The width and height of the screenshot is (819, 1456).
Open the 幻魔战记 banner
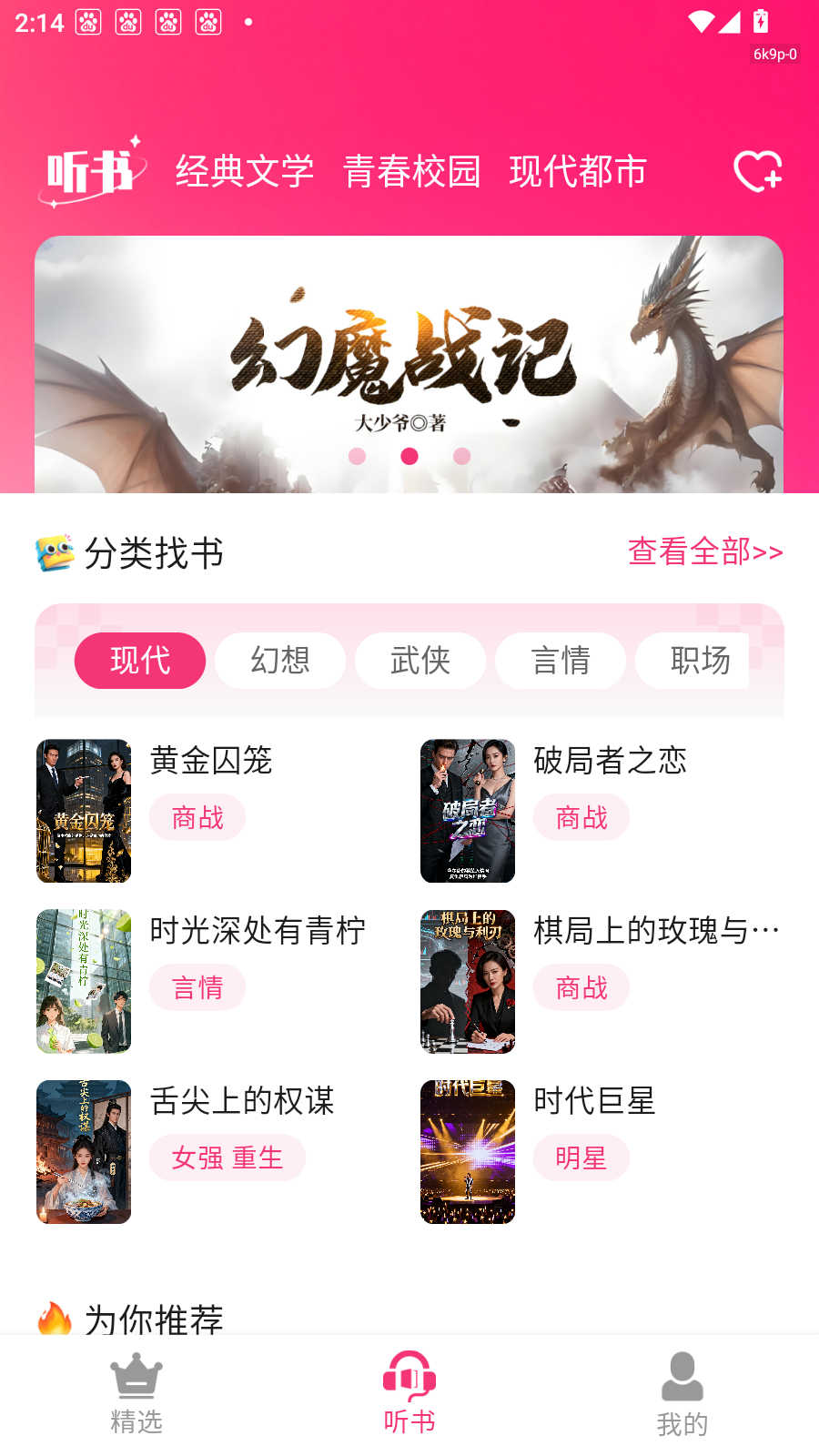[409, 359]
